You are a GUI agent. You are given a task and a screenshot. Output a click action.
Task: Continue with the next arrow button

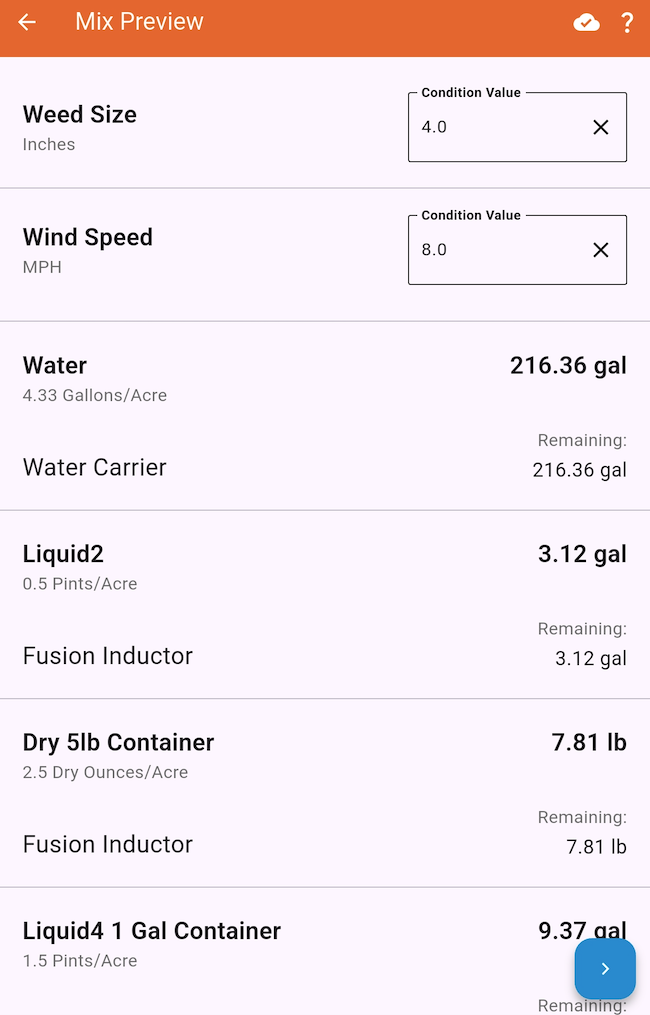tap(605, 968)
